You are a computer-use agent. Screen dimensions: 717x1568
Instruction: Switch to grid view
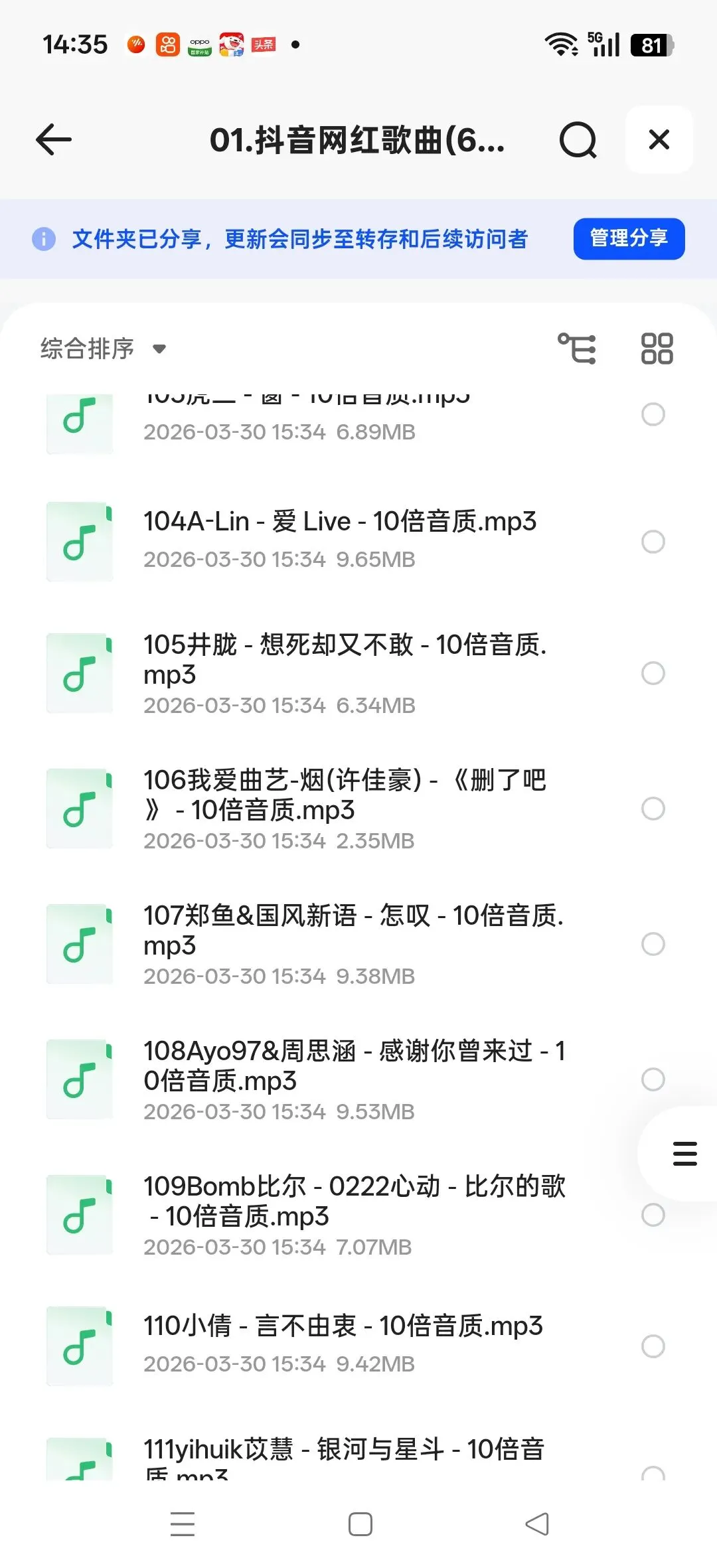657,349
